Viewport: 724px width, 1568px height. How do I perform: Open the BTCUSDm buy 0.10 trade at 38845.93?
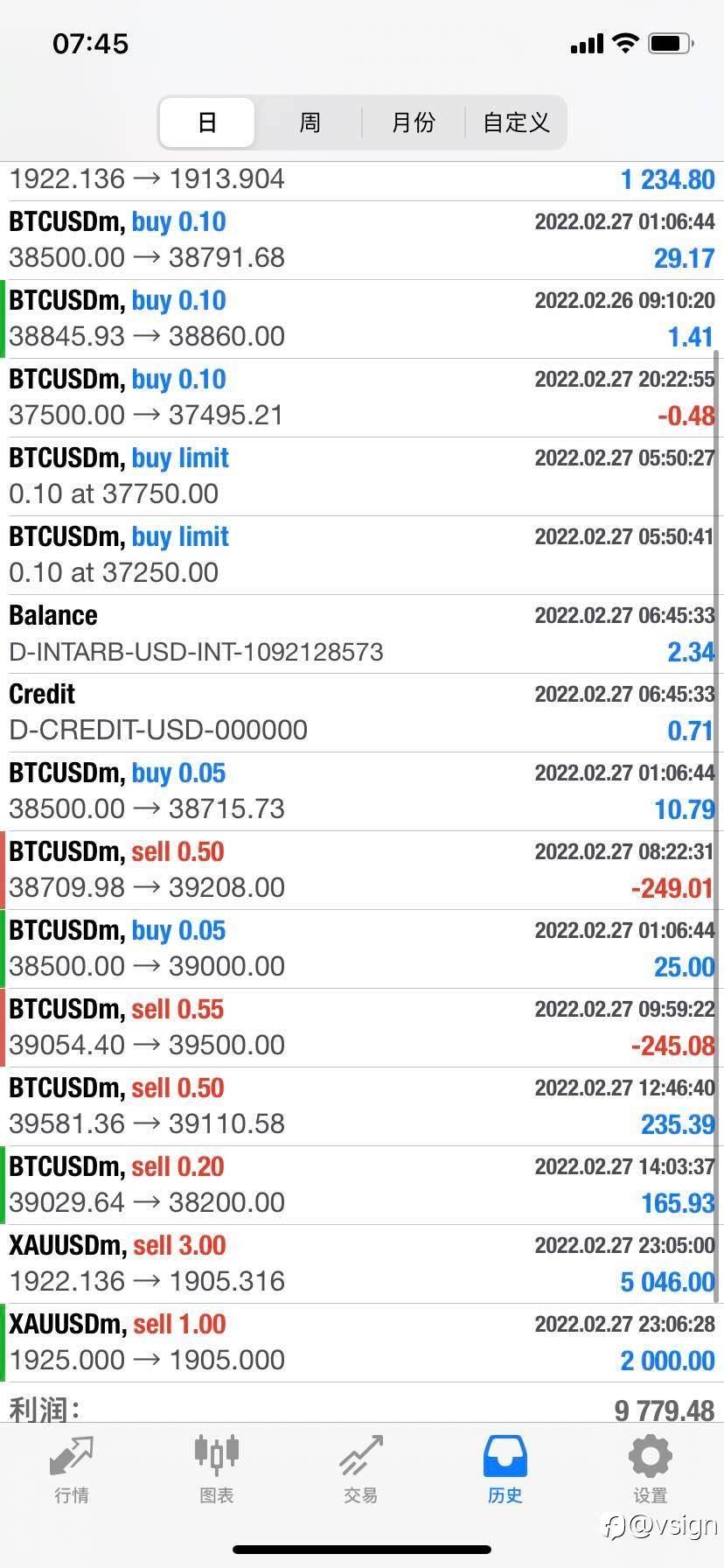[362, 319]
